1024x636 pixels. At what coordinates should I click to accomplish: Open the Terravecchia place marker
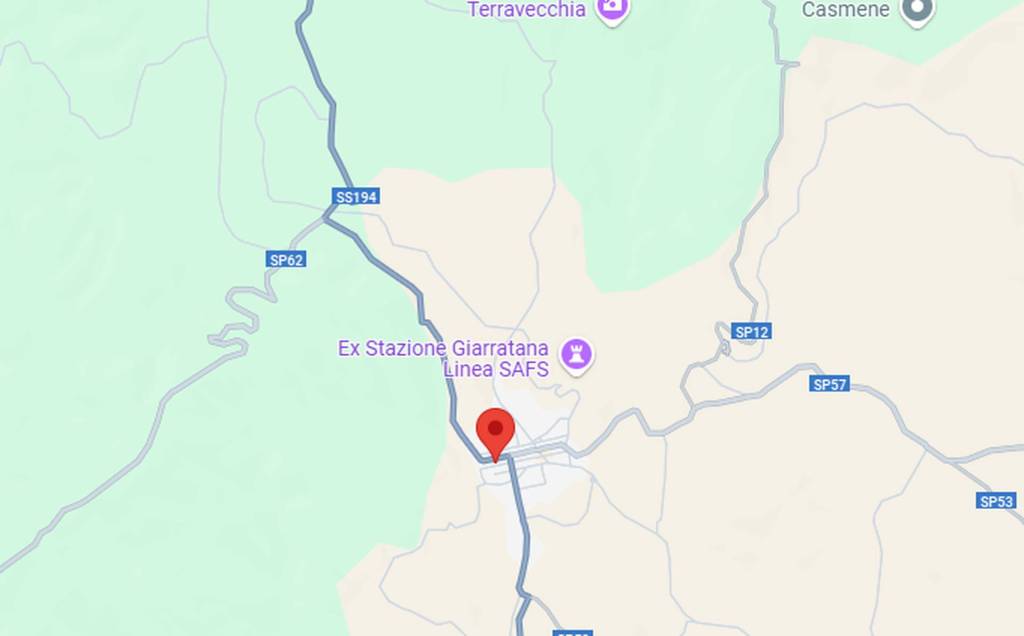tap(612, 10)
